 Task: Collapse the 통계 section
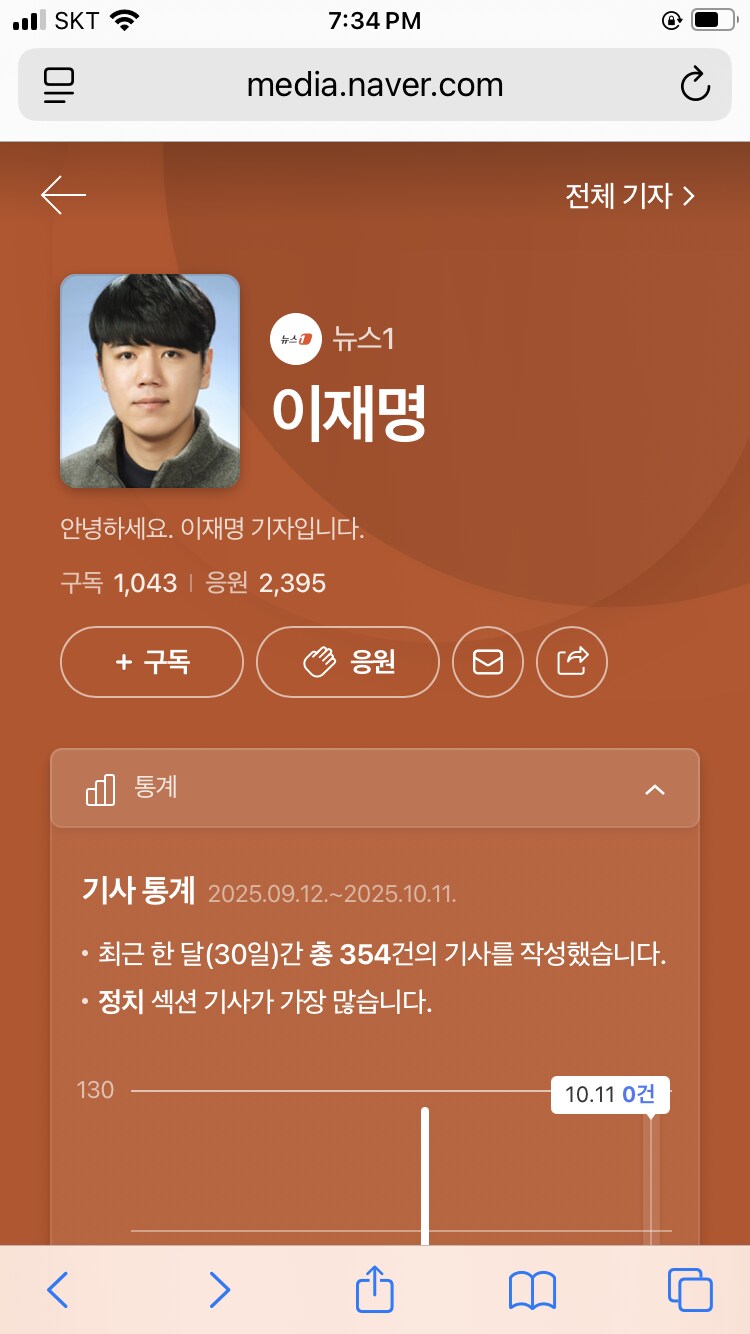654,790
